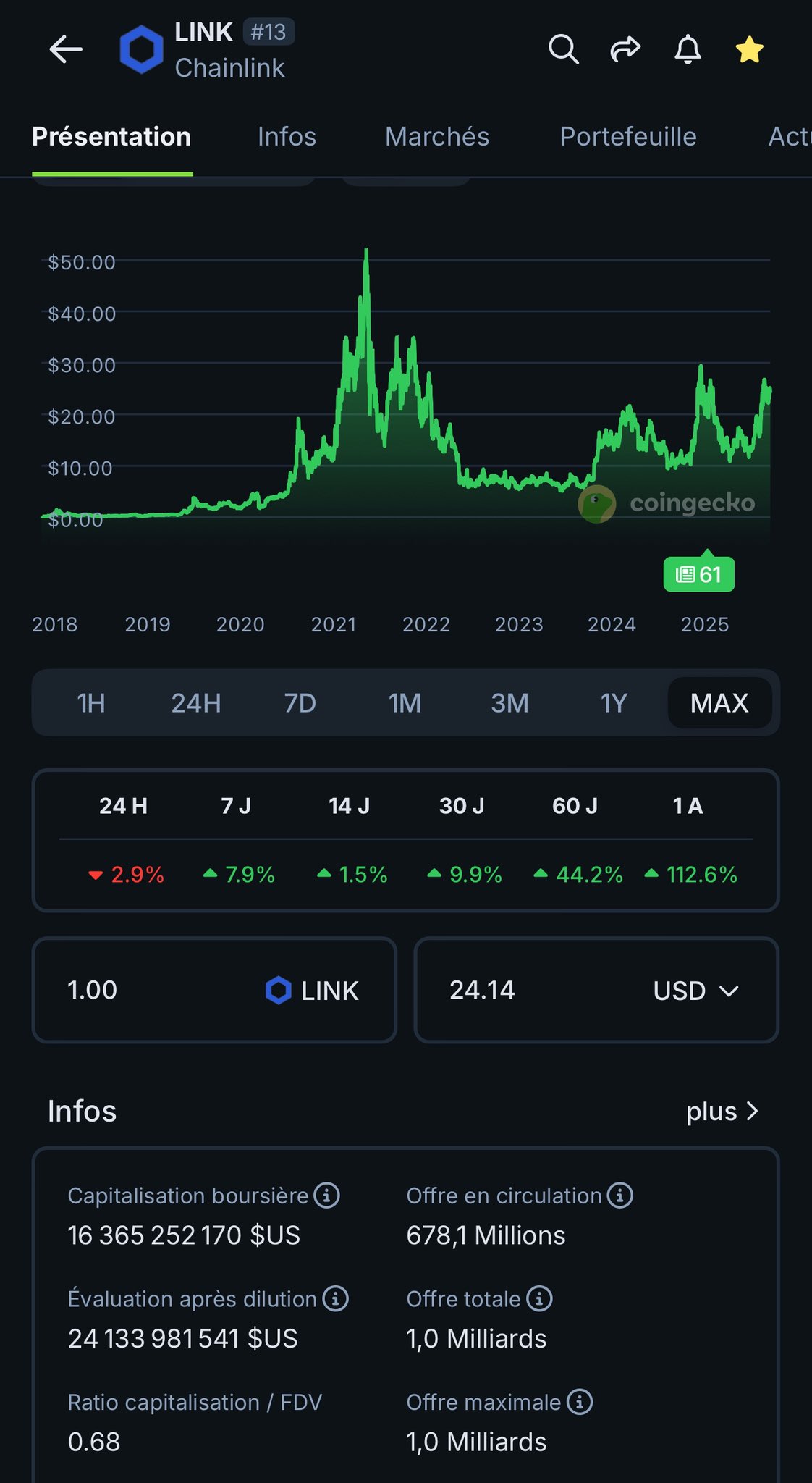Switch to the Marchés tab
This screenshot has width=812, height=1483.
(x=437, y=137)
